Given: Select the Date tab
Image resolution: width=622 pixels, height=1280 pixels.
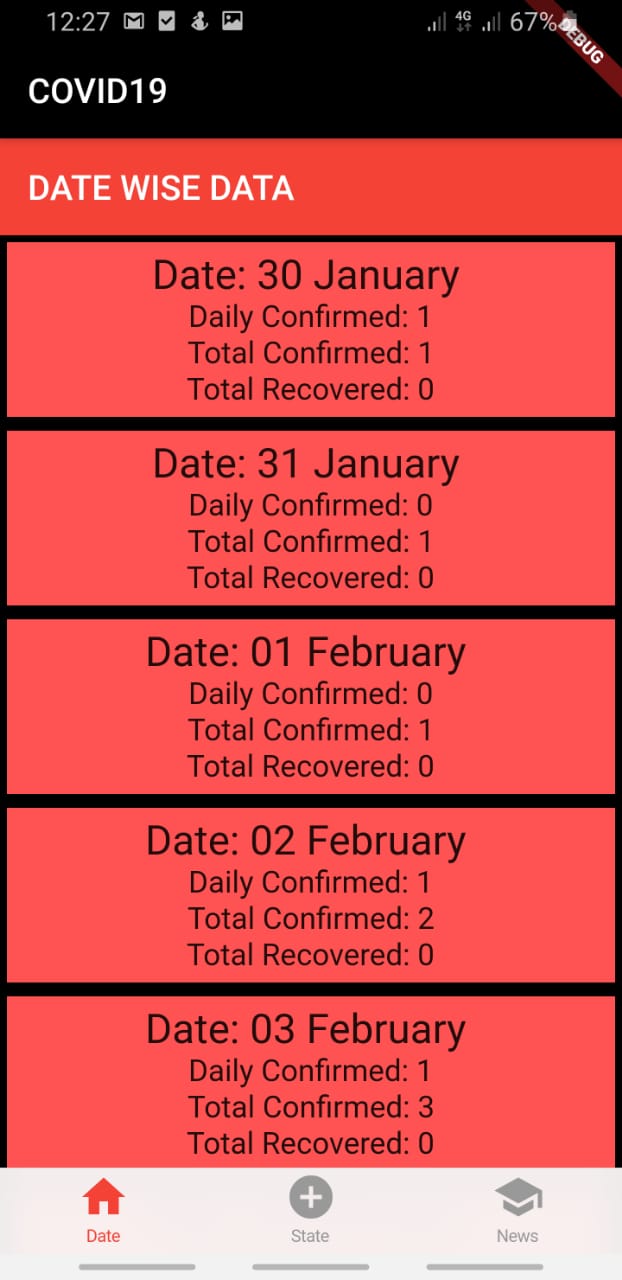Looking at the screenshot, I should coord(103,1210).
